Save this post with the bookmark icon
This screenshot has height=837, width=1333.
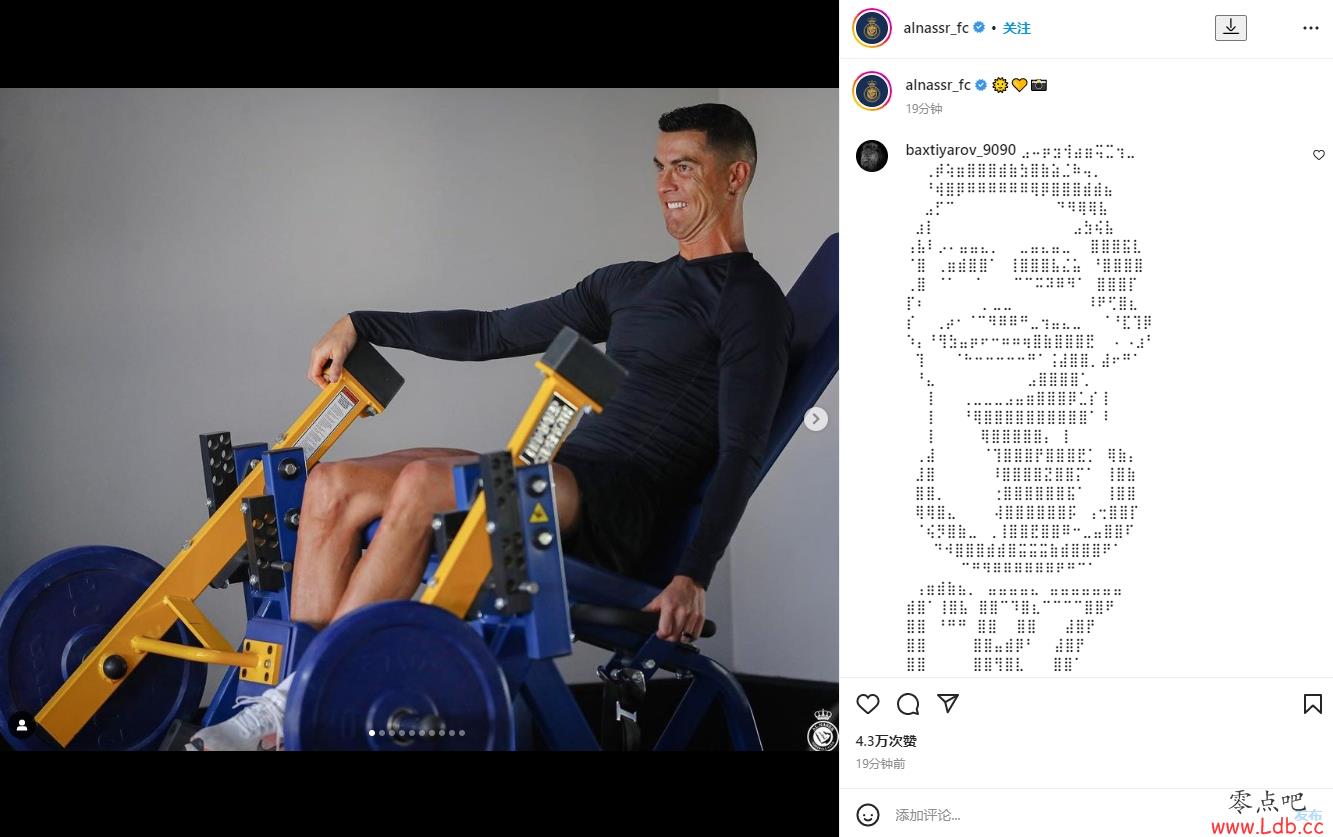1312,704
